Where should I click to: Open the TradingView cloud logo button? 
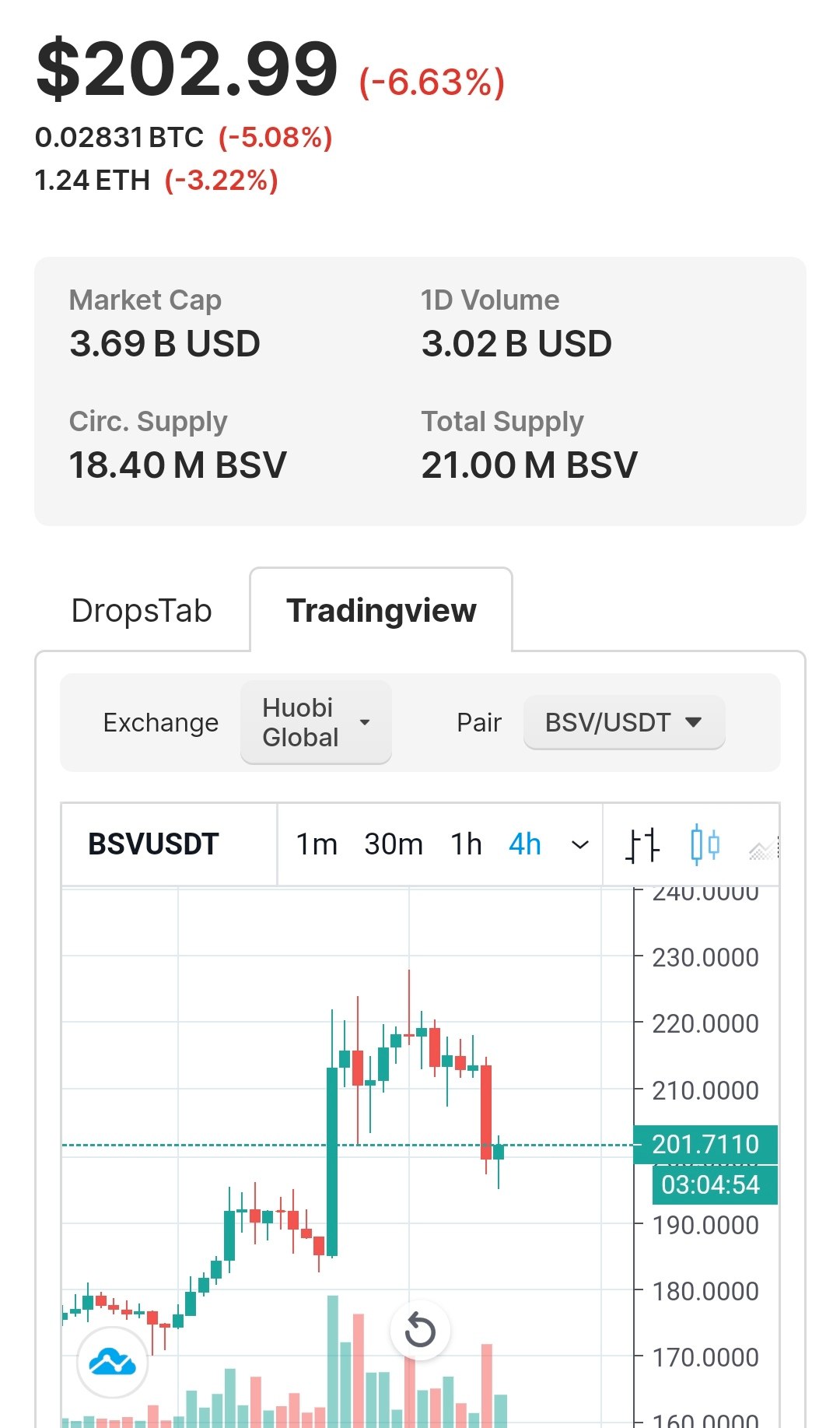[x=113, y=1362]
